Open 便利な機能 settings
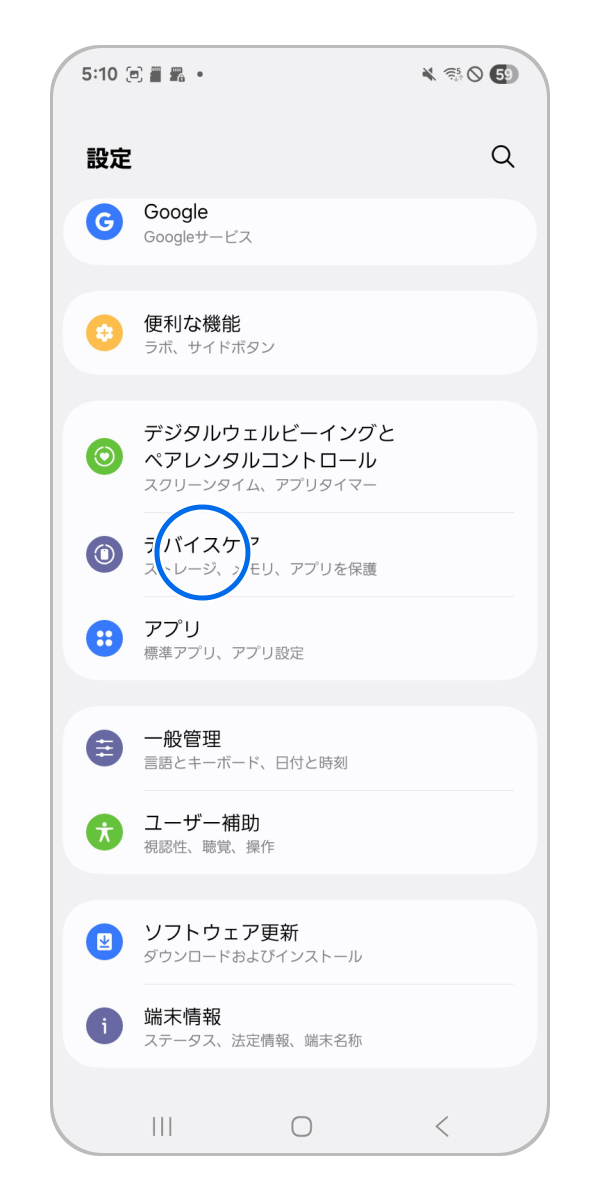 (300, 333)
